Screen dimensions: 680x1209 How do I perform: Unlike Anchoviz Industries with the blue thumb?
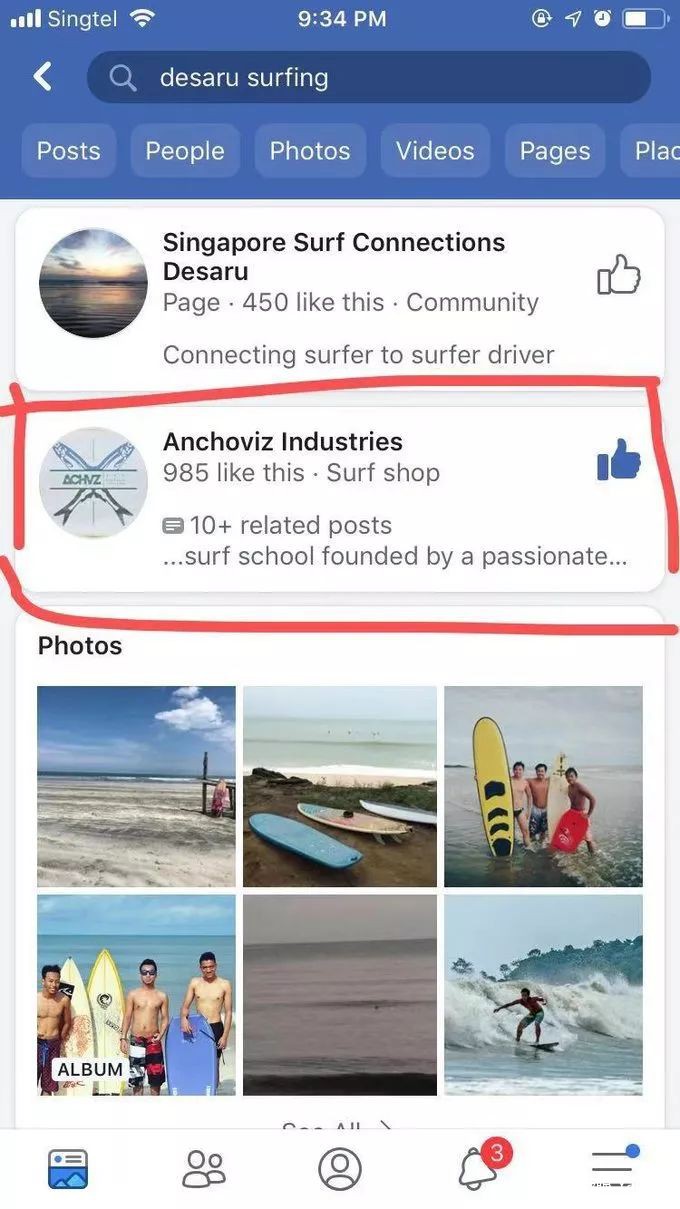click(618, 461)
